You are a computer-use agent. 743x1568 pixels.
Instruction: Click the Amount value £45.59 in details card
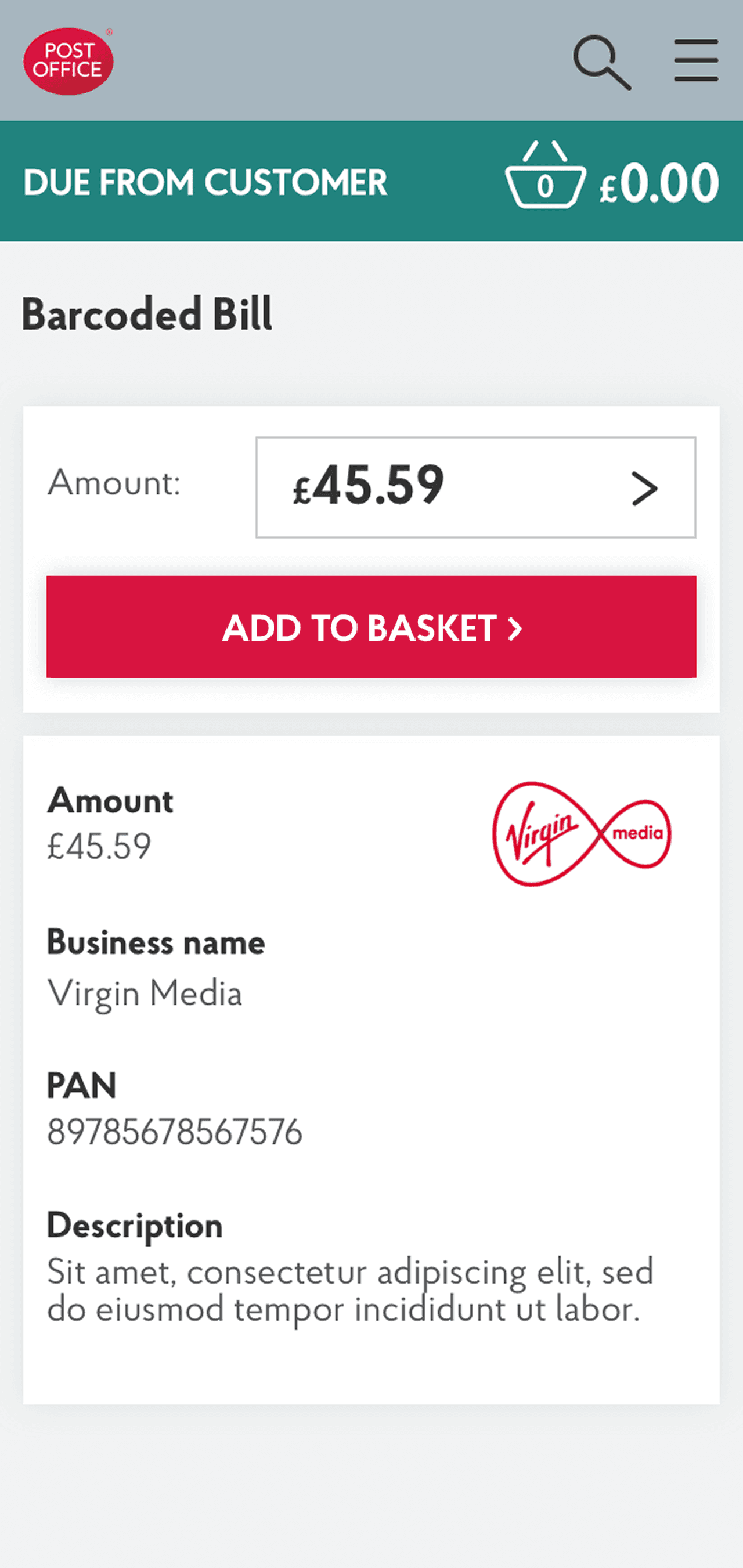click(x=99, y=845)
